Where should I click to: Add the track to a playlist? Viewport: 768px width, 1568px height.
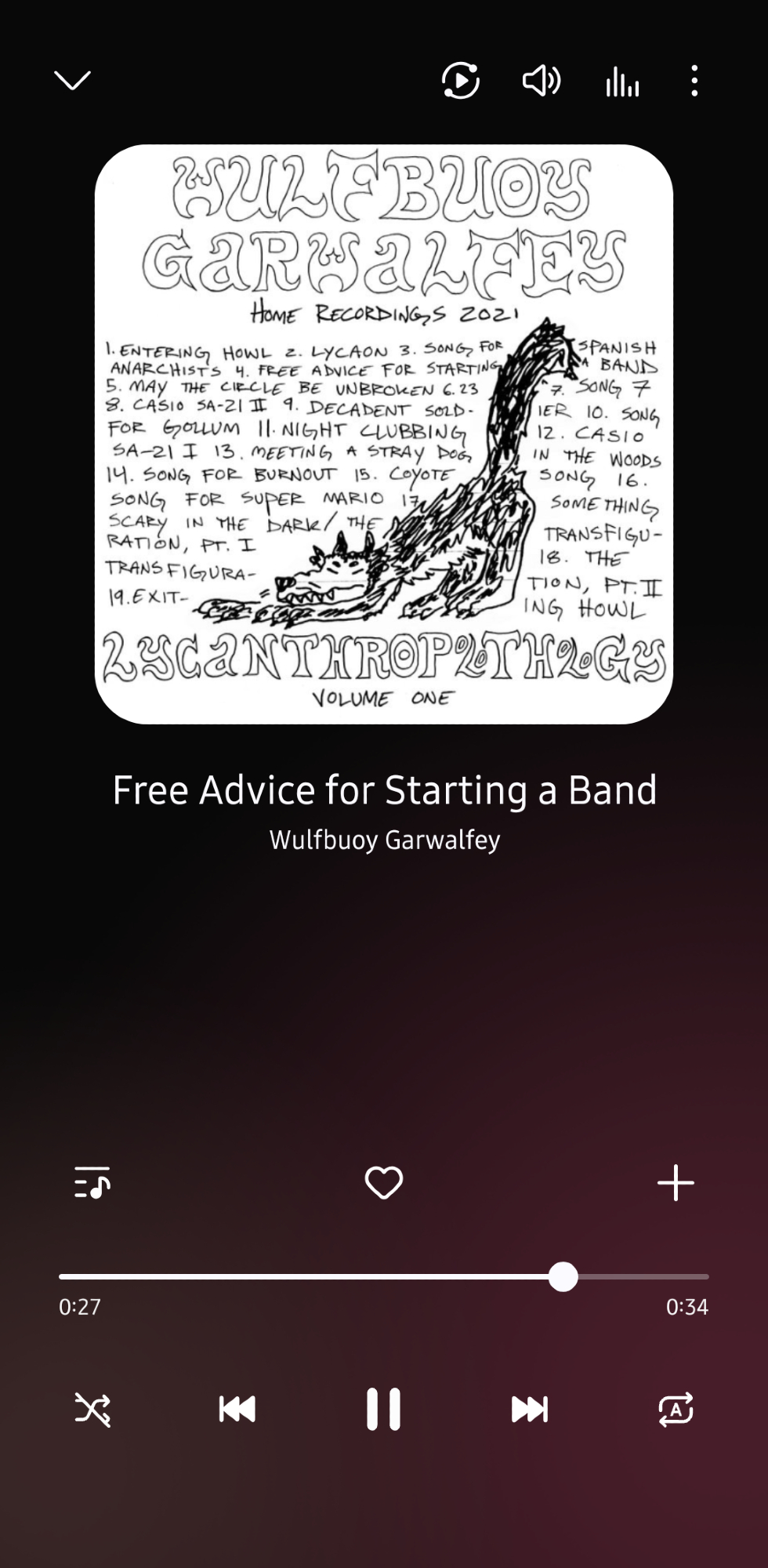pos(676,1182)
